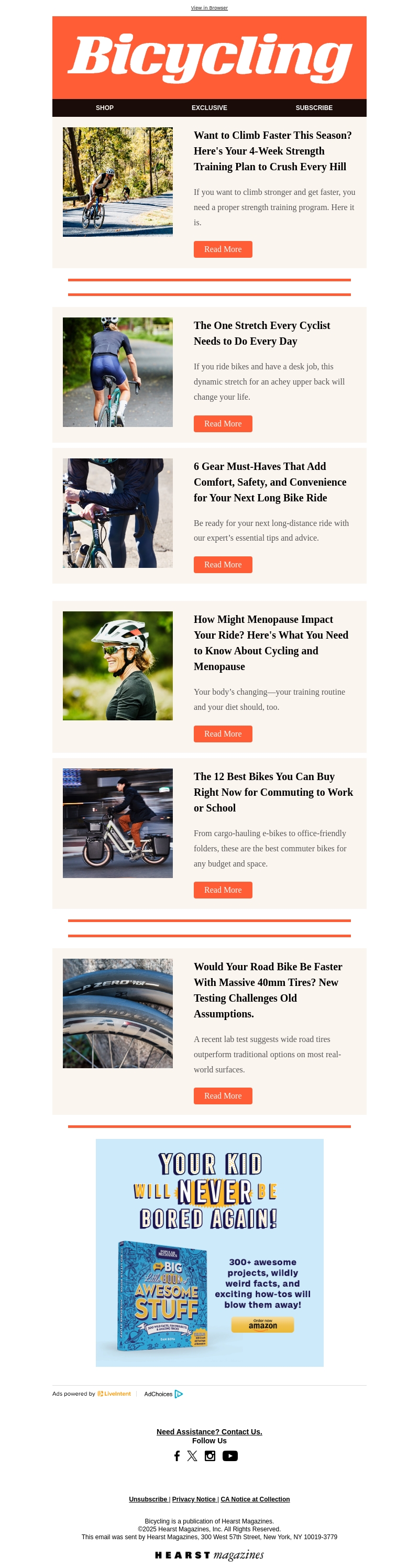Open the Instagram icon under Follow Us
Image resolution: width=419 pixels, height=1568 pixels.
(x=210, y=1456)
